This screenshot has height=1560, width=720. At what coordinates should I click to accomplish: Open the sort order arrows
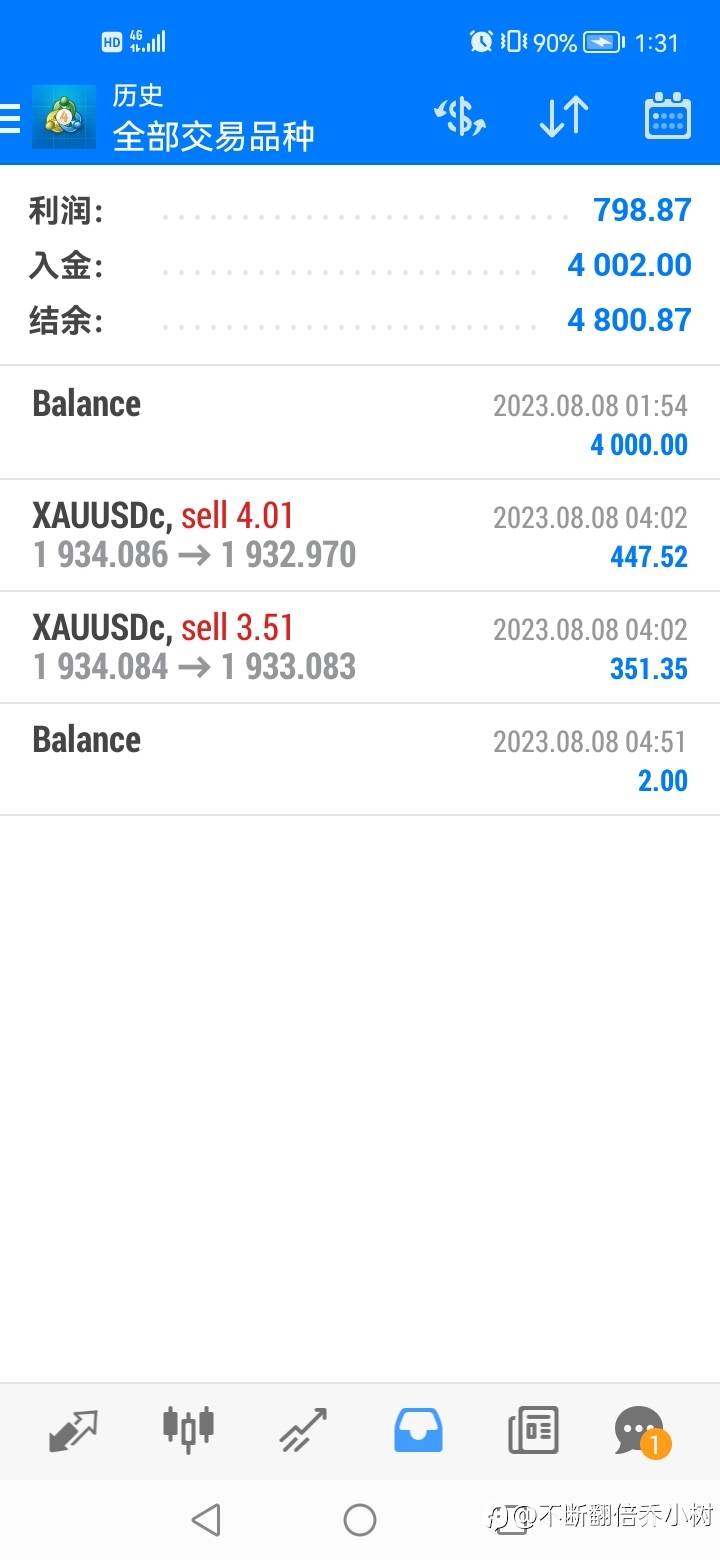(x=564, y=118)
